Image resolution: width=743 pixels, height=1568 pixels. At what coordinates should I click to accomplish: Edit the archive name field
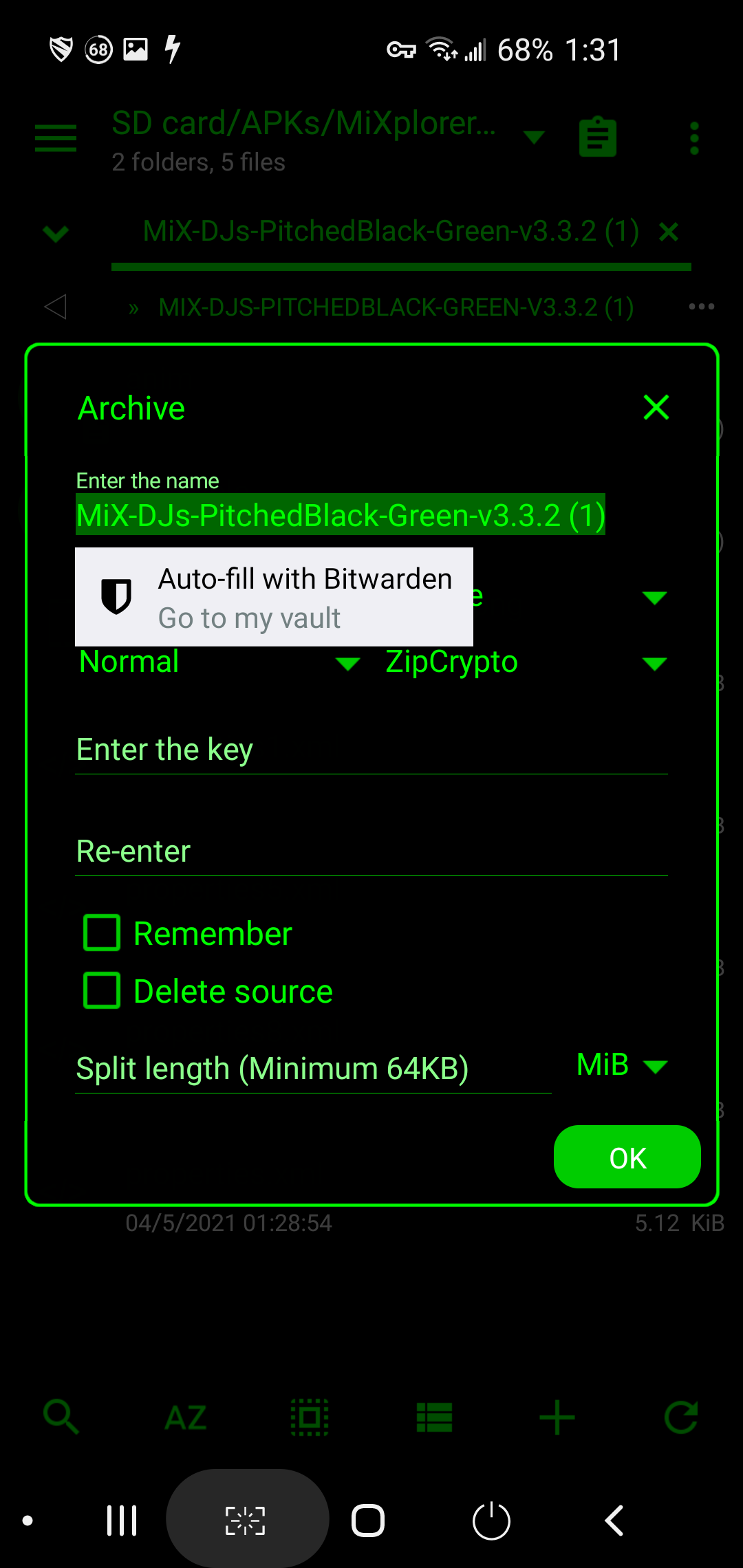pos(341,515)
